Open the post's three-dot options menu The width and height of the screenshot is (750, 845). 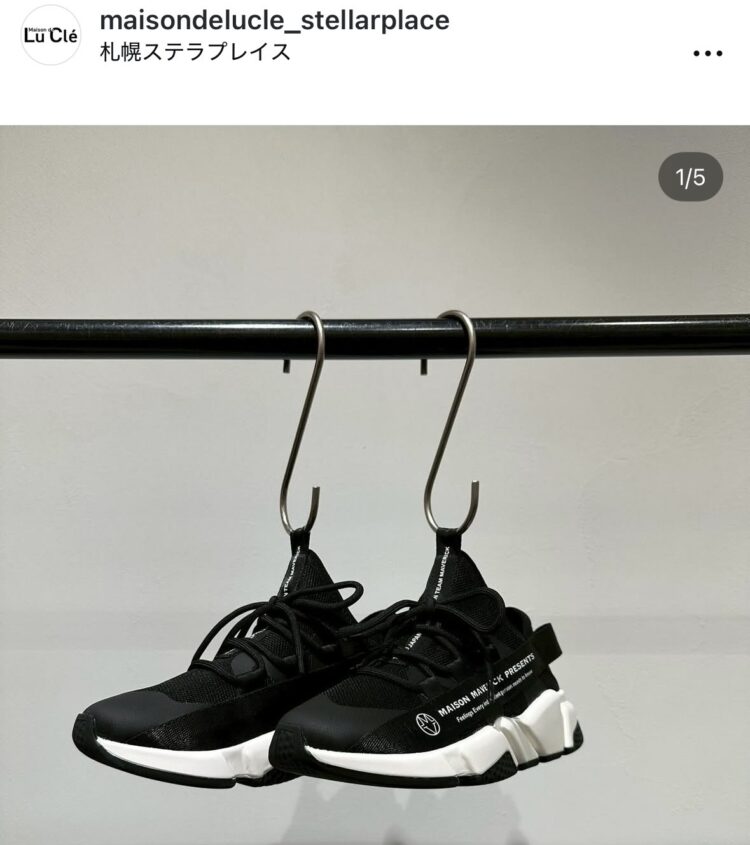707,54
